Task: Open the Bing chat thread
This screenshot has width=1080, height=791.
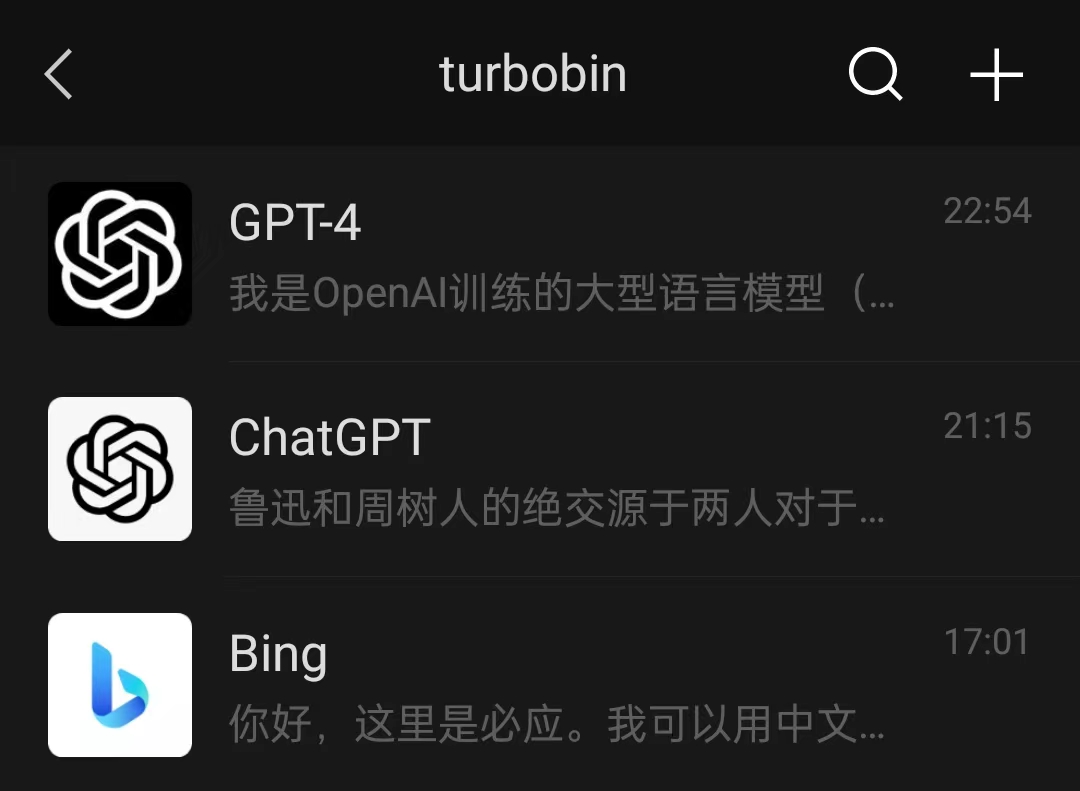Action: point(540,684)
